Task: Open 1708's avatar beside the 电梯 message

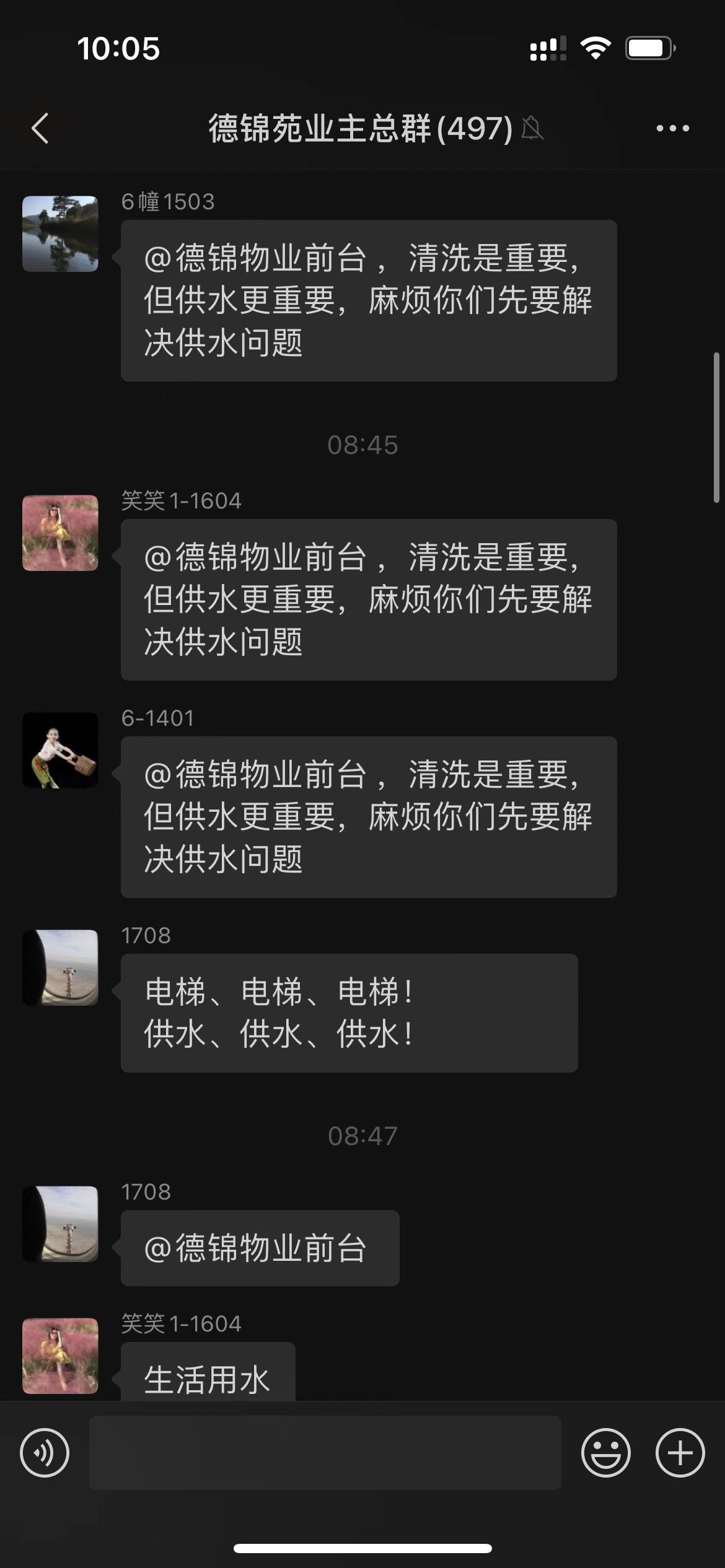Action: [60, 967]
